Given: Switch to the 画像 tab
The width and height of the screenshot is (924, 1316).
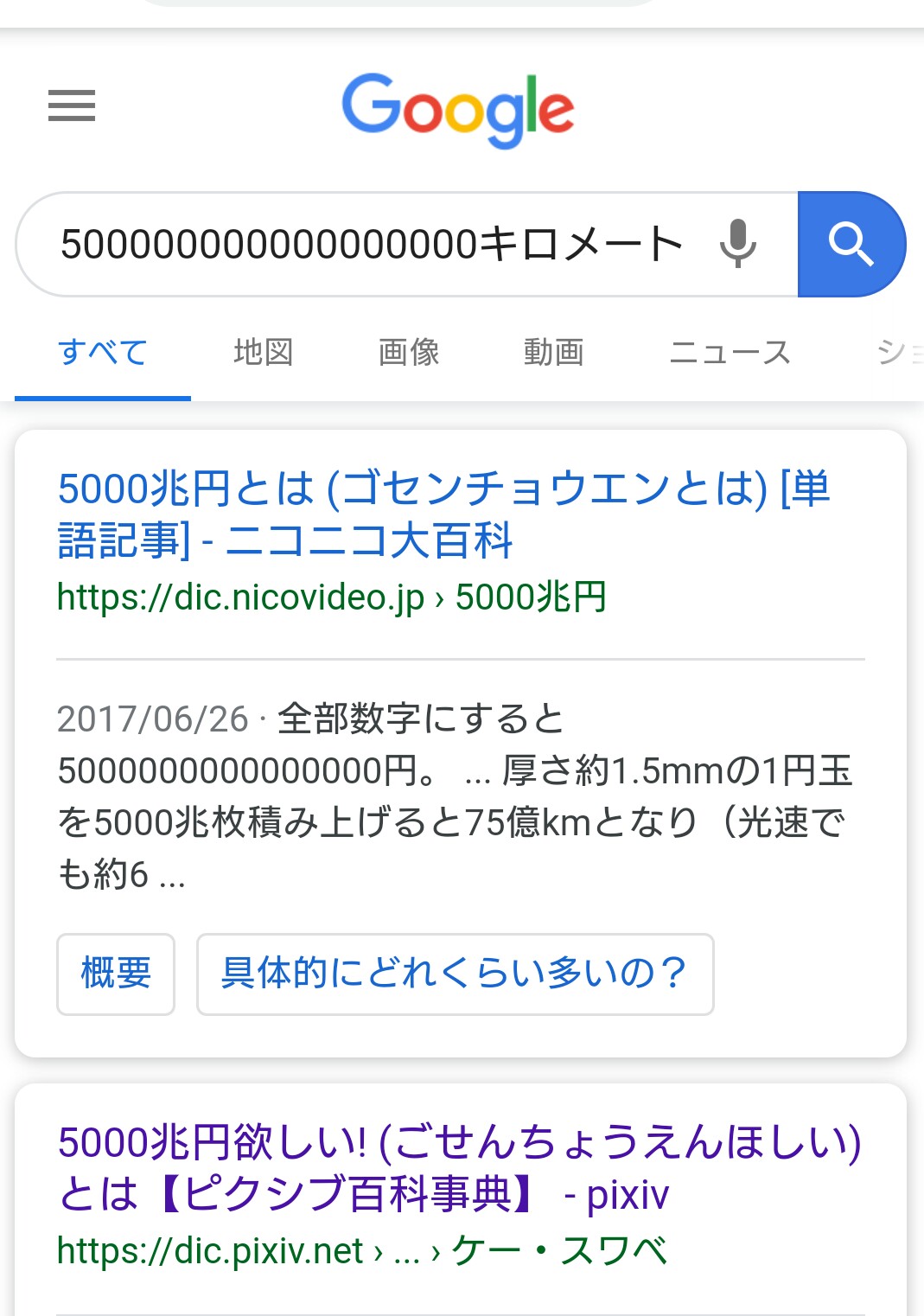Looking at the screenshot, I should tap(409, 353).
